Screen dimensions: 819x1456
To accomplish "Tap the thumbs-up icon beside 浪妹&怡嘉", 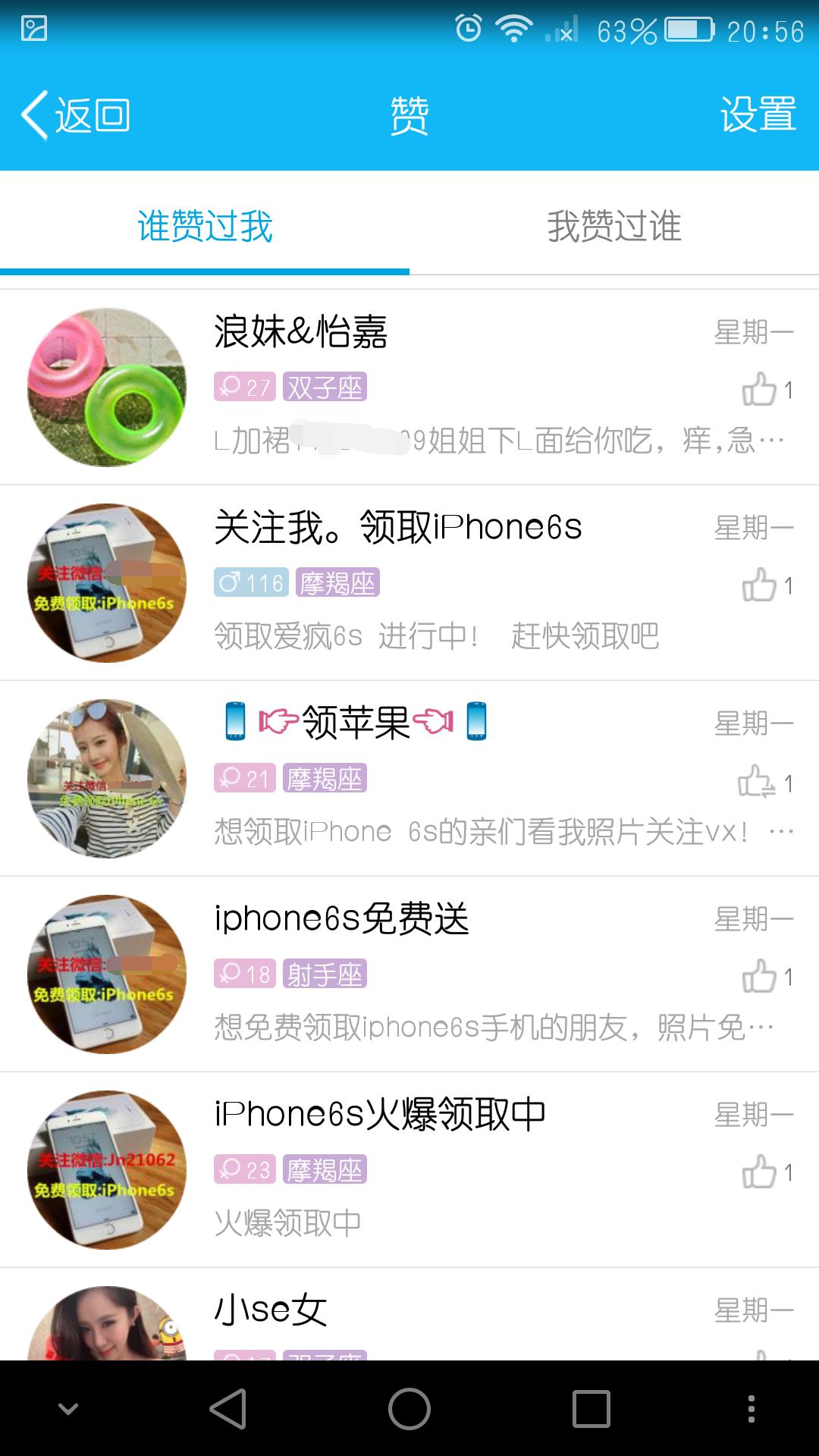I will pos(758,388).
